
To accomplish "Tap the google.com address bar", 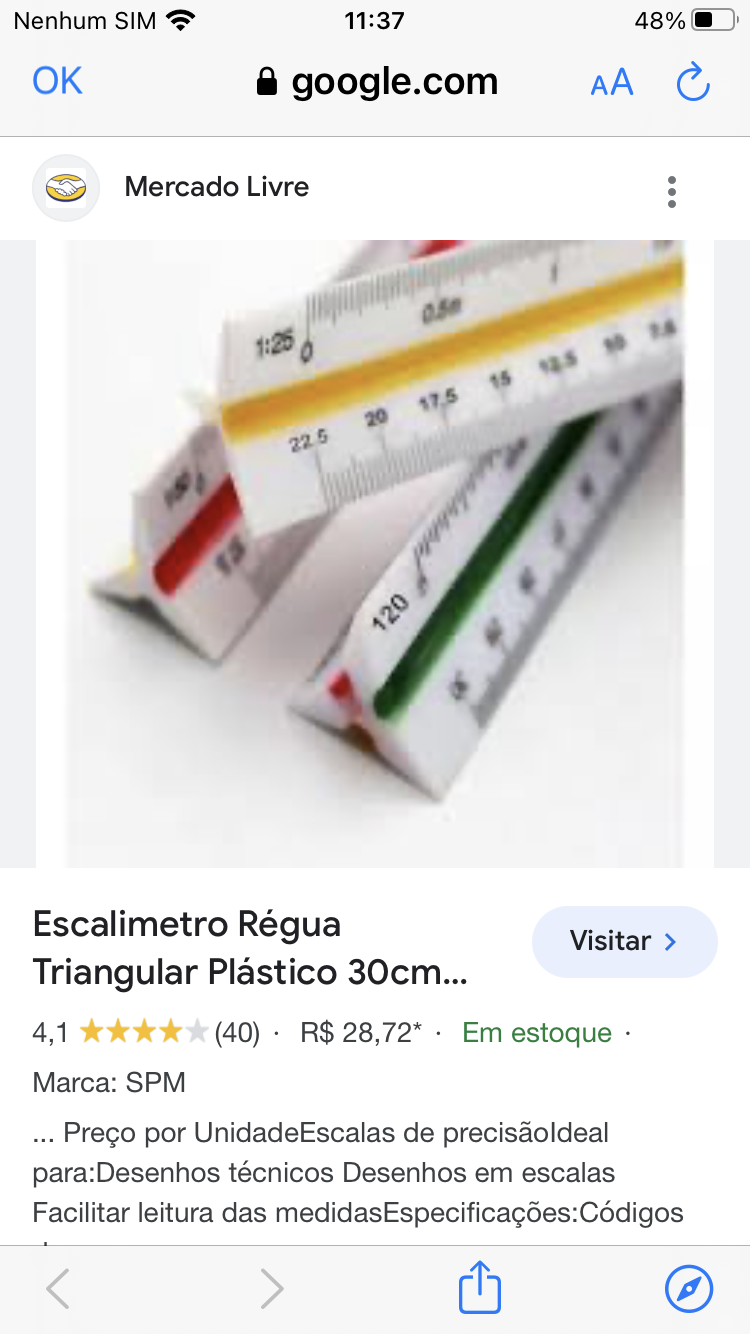I will (x=377, y=82).
